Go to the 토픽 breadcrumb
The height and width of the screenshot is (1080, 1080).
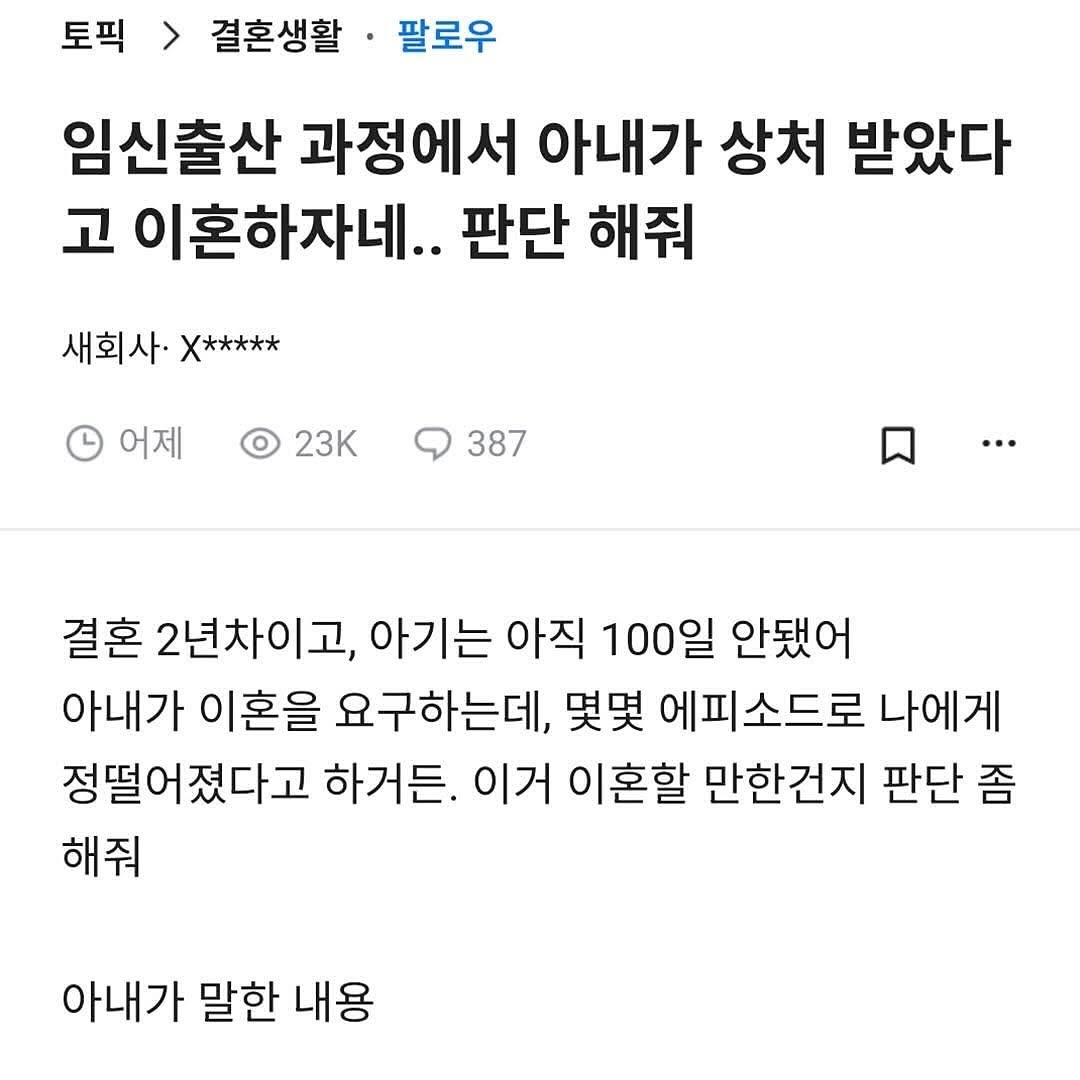92,38
